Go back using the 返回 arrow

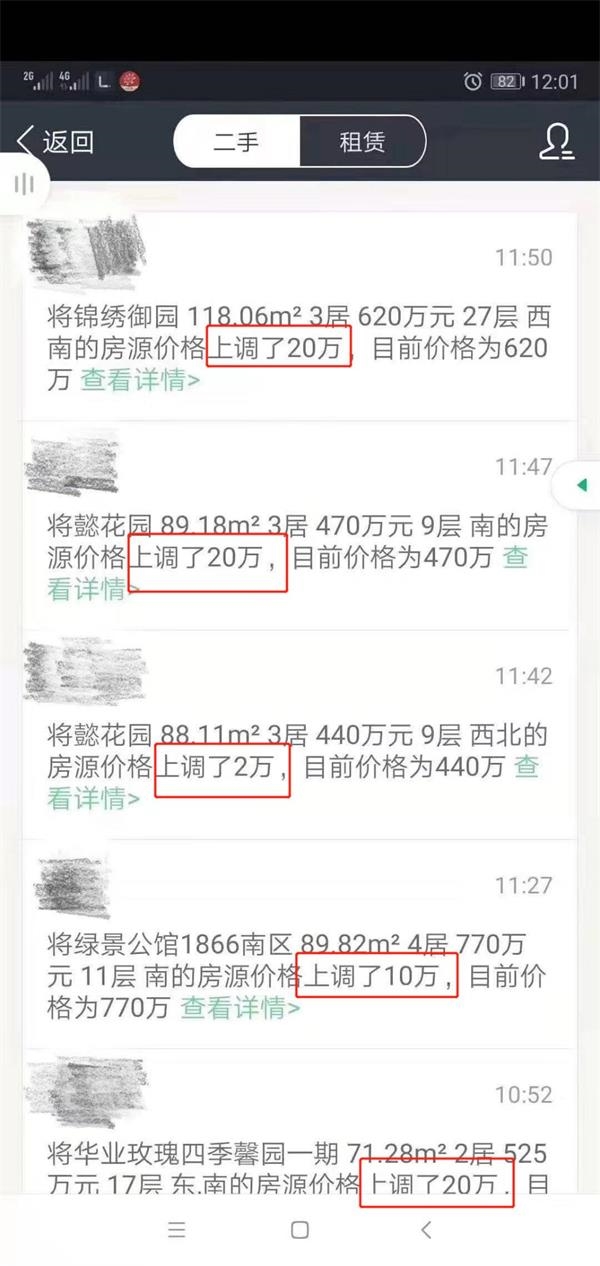(x=55, y=141)
